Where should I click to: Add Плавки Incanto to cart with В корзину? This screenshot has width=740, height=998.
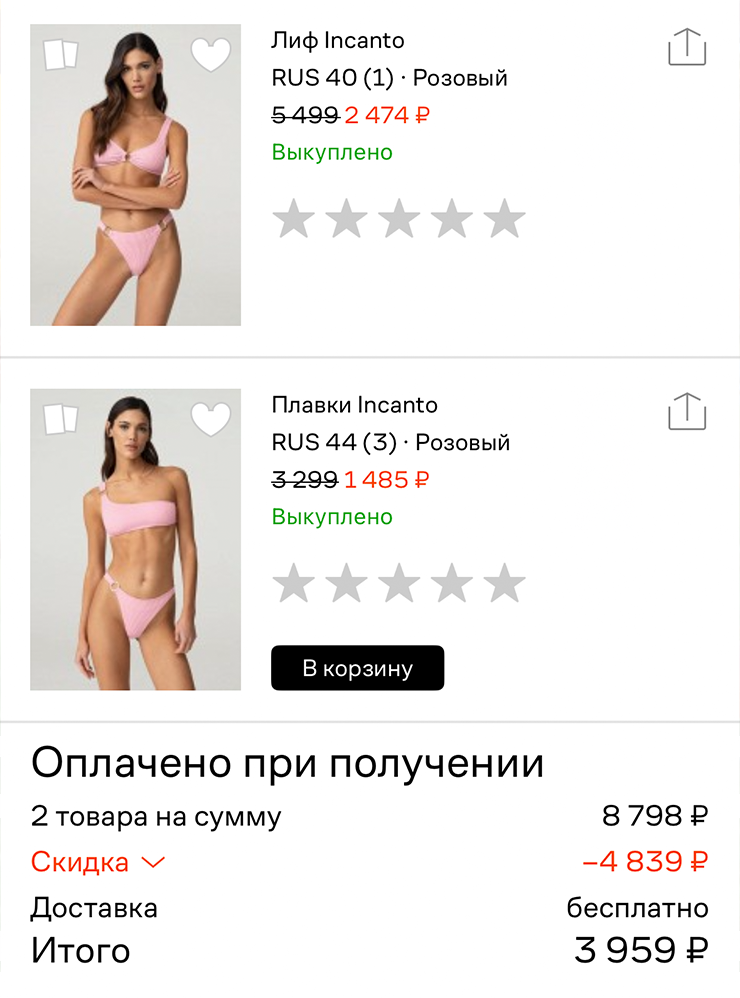tap(357, 668)
